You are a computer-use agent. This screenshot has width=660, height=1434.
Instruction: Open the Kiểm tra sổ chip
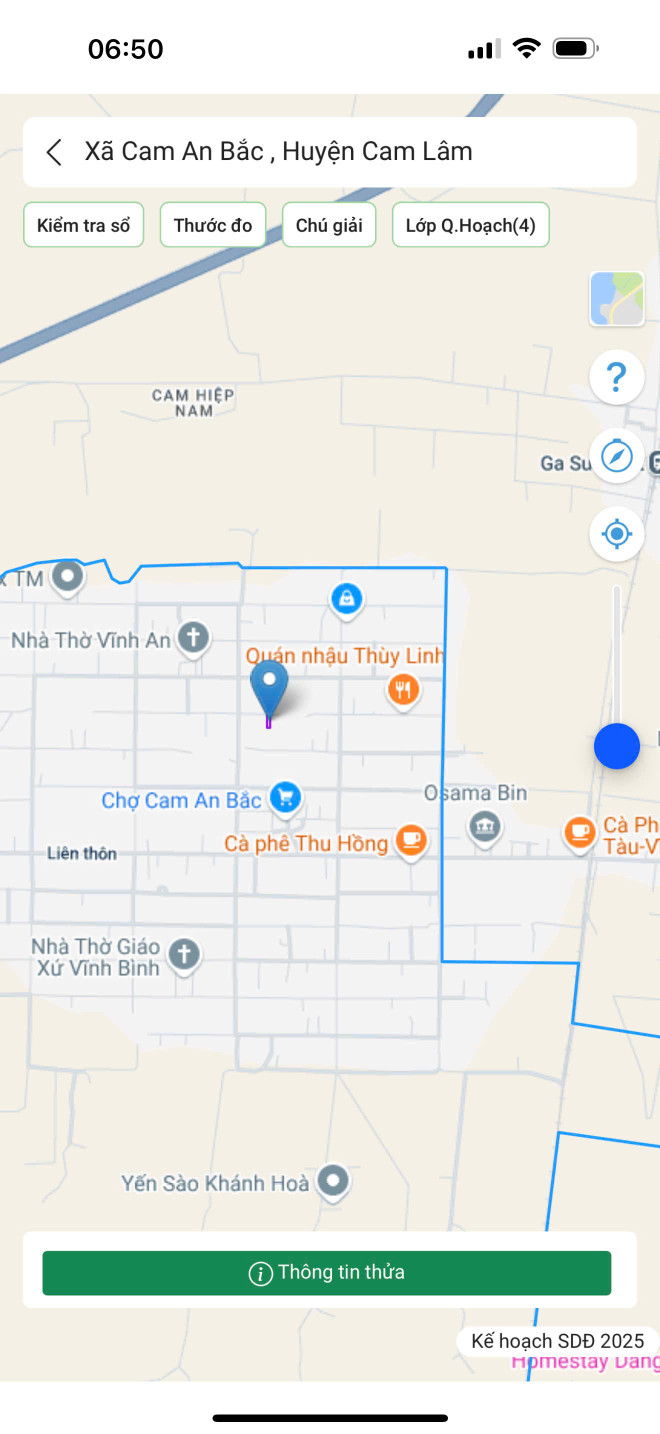[84, 225]
